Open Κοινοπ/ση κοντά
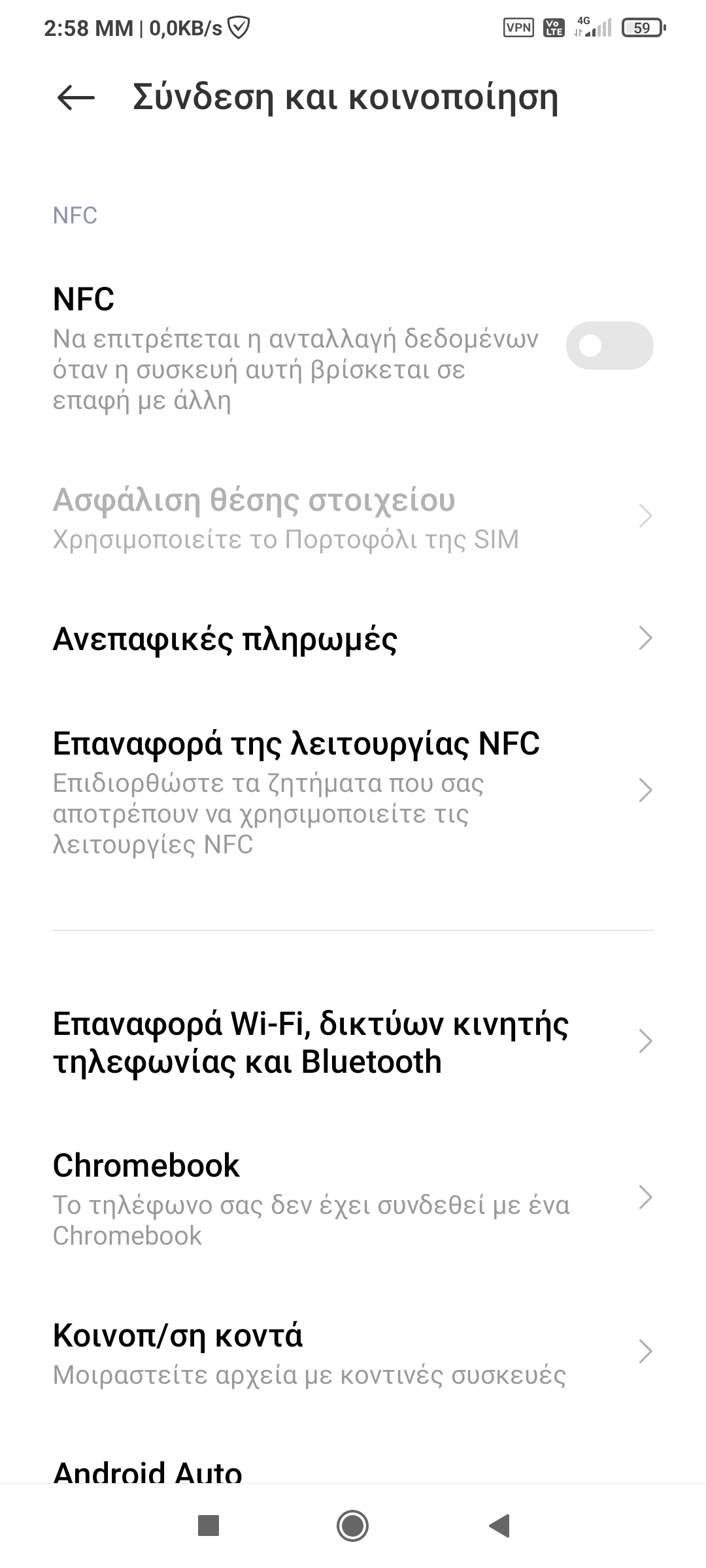Screen dimensions: 706x1568 353,1352
